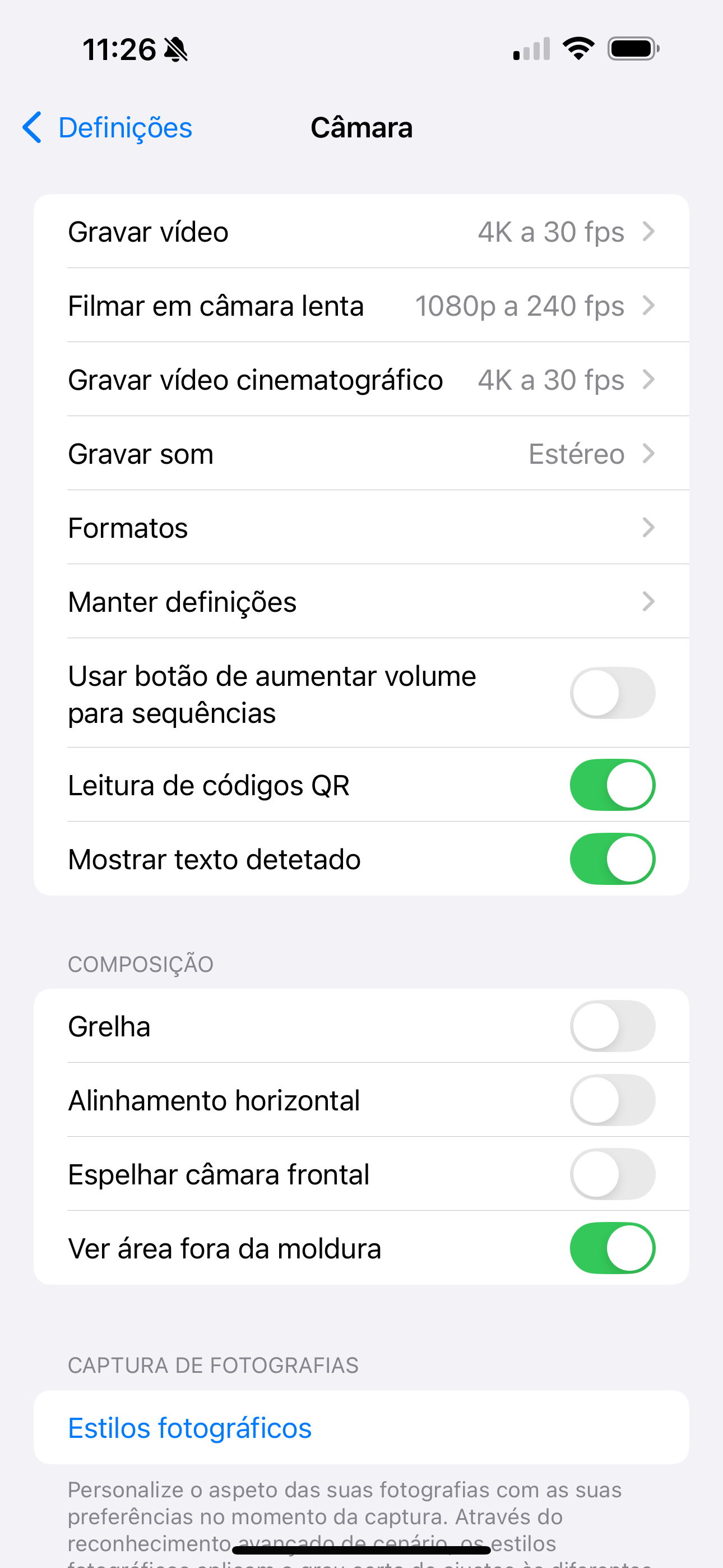
Task: Open Gravar vídeo settings
Action: point(361,231)
